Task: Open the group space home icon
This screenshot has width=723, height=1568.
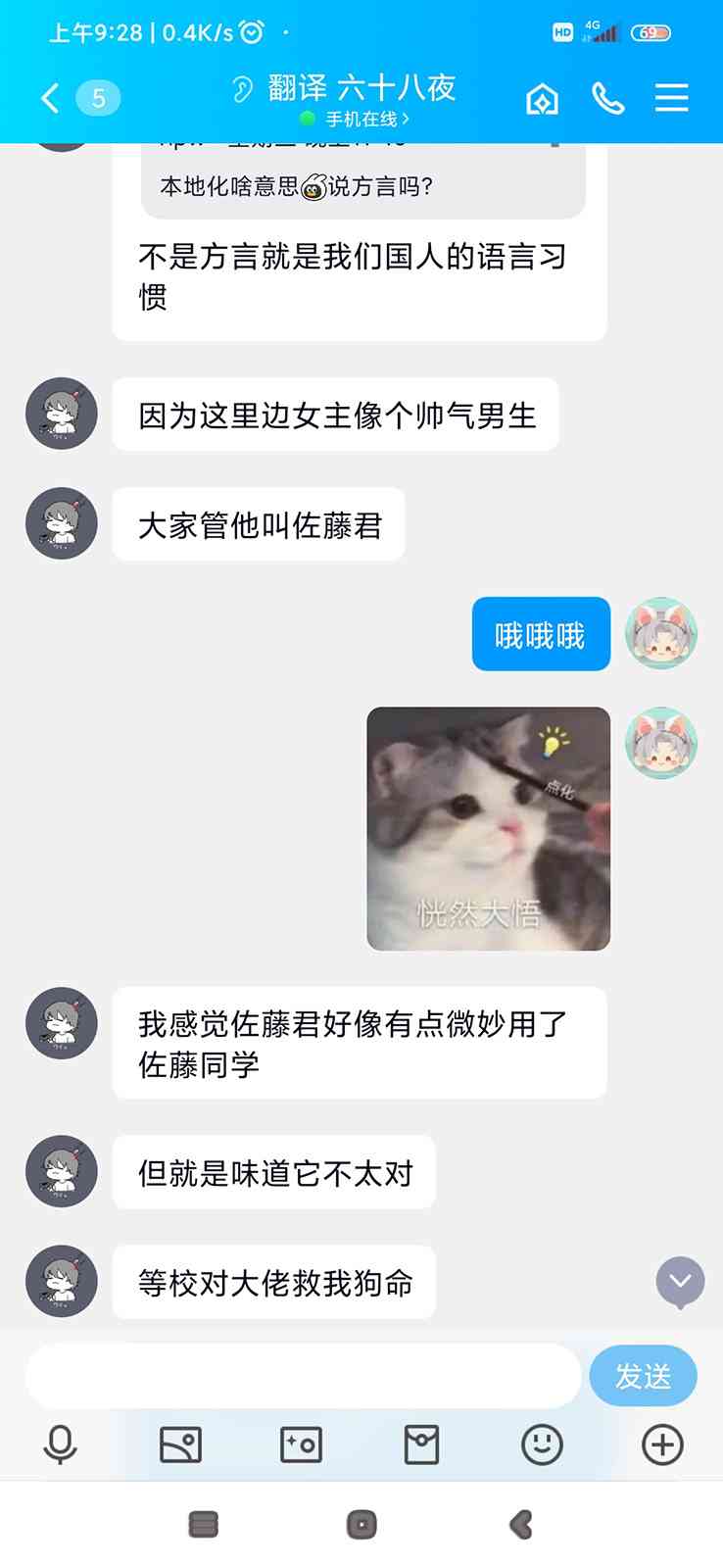Action: 542,98
